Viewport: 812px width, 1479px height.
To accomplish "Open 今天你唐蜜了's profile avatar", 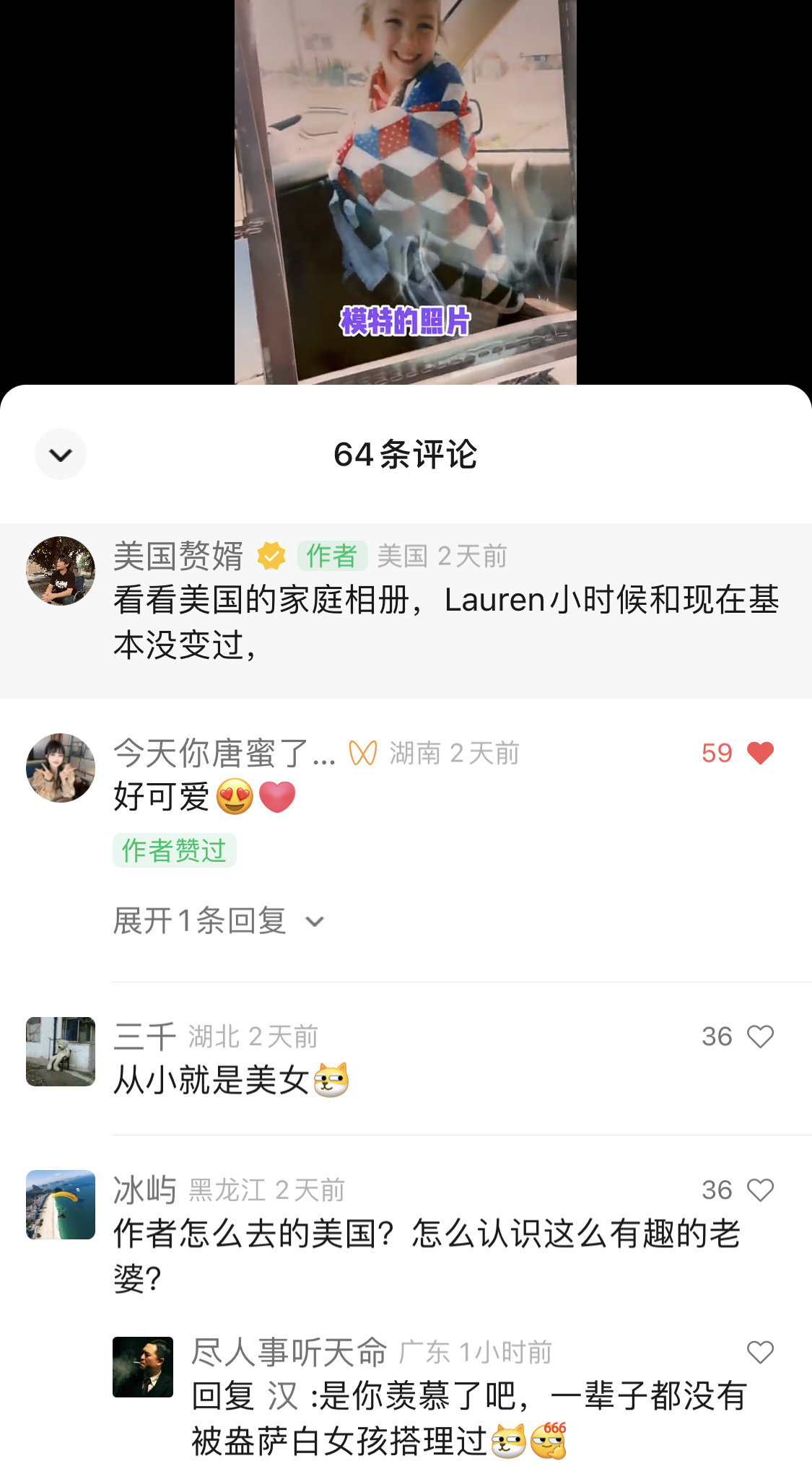I will (61, 768).
